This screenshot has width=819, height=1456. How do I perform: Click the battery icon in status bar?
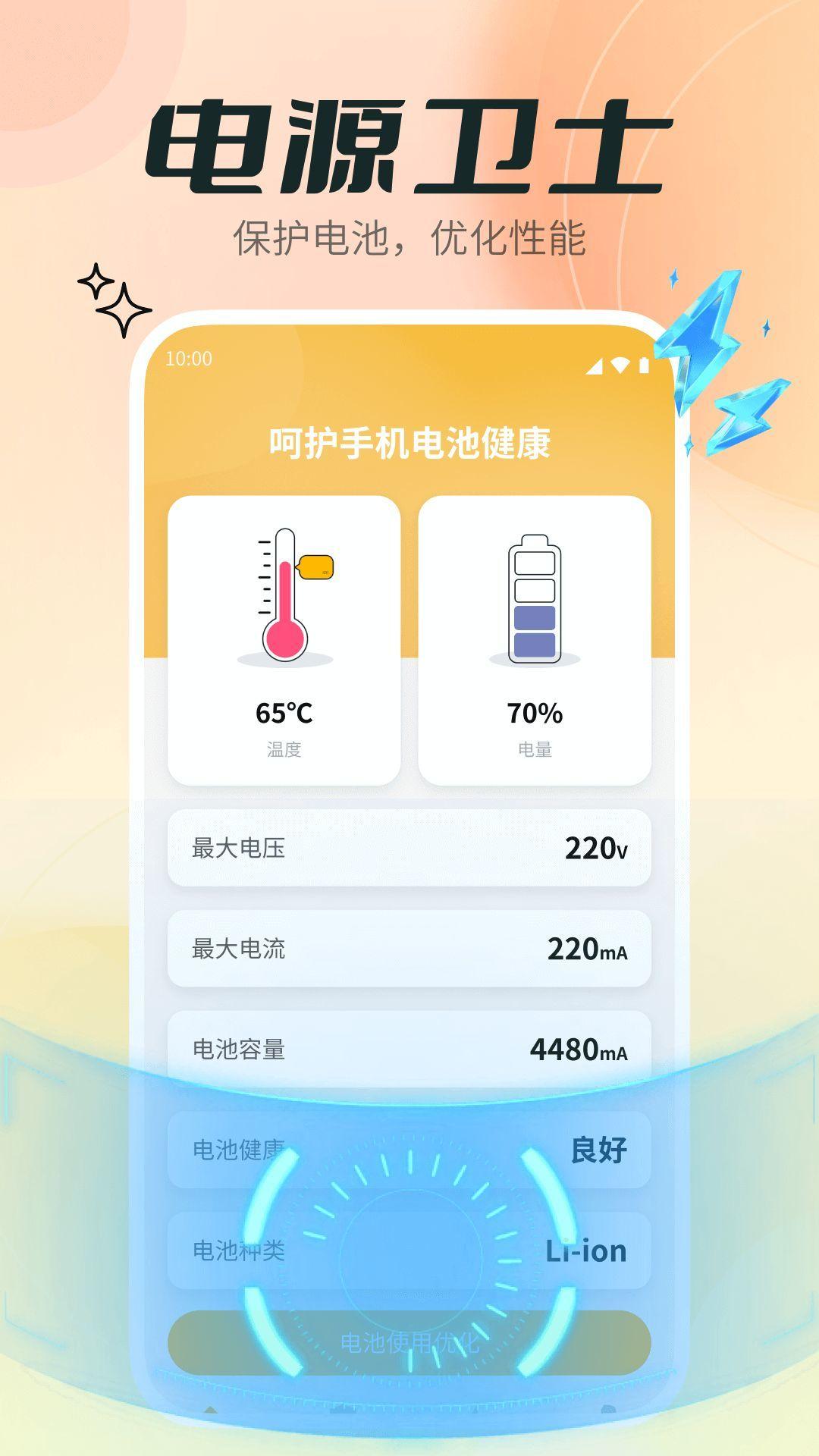pos(644,365)
